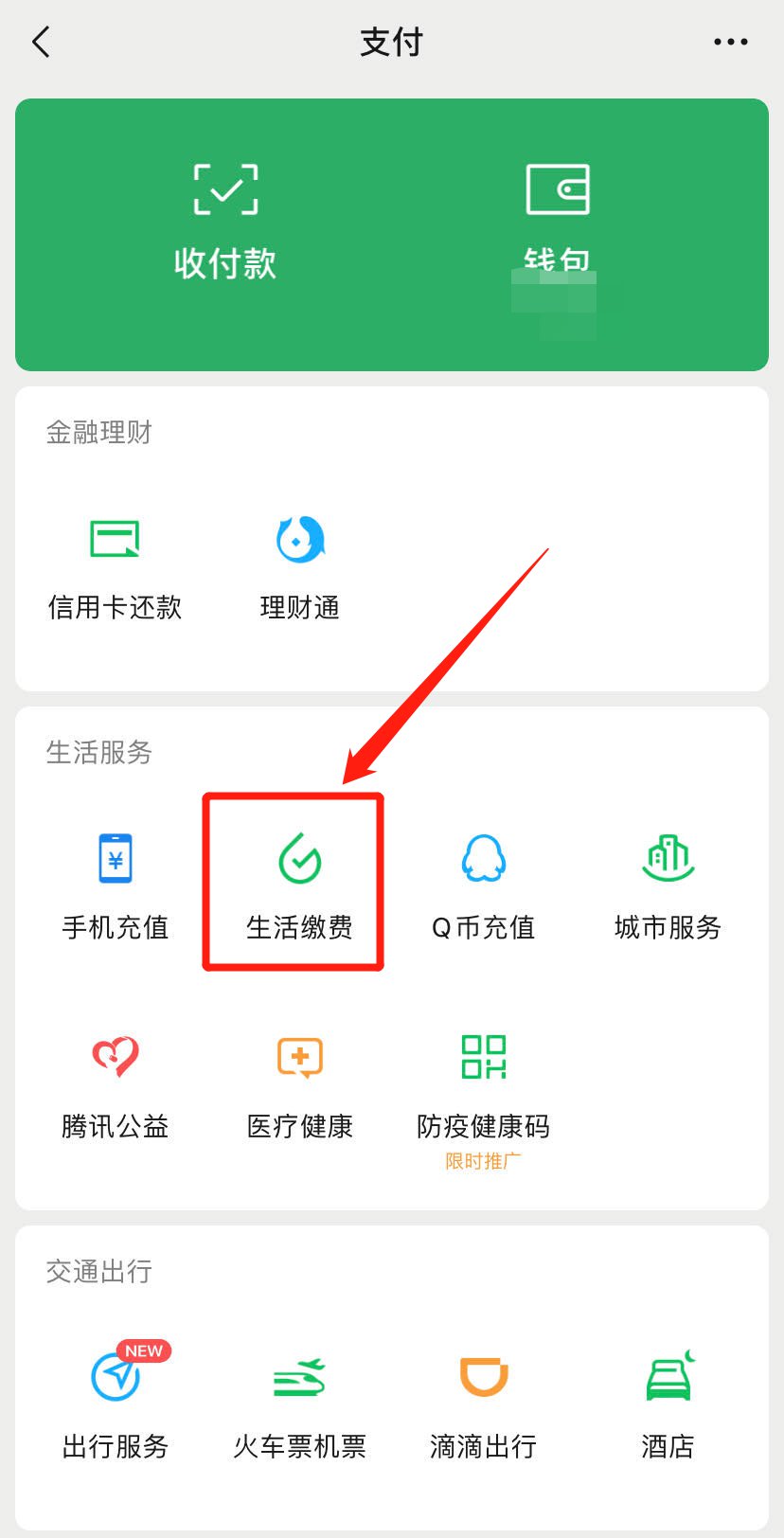
Task: Open 城市服务 city services
Action: click(668, 885)
